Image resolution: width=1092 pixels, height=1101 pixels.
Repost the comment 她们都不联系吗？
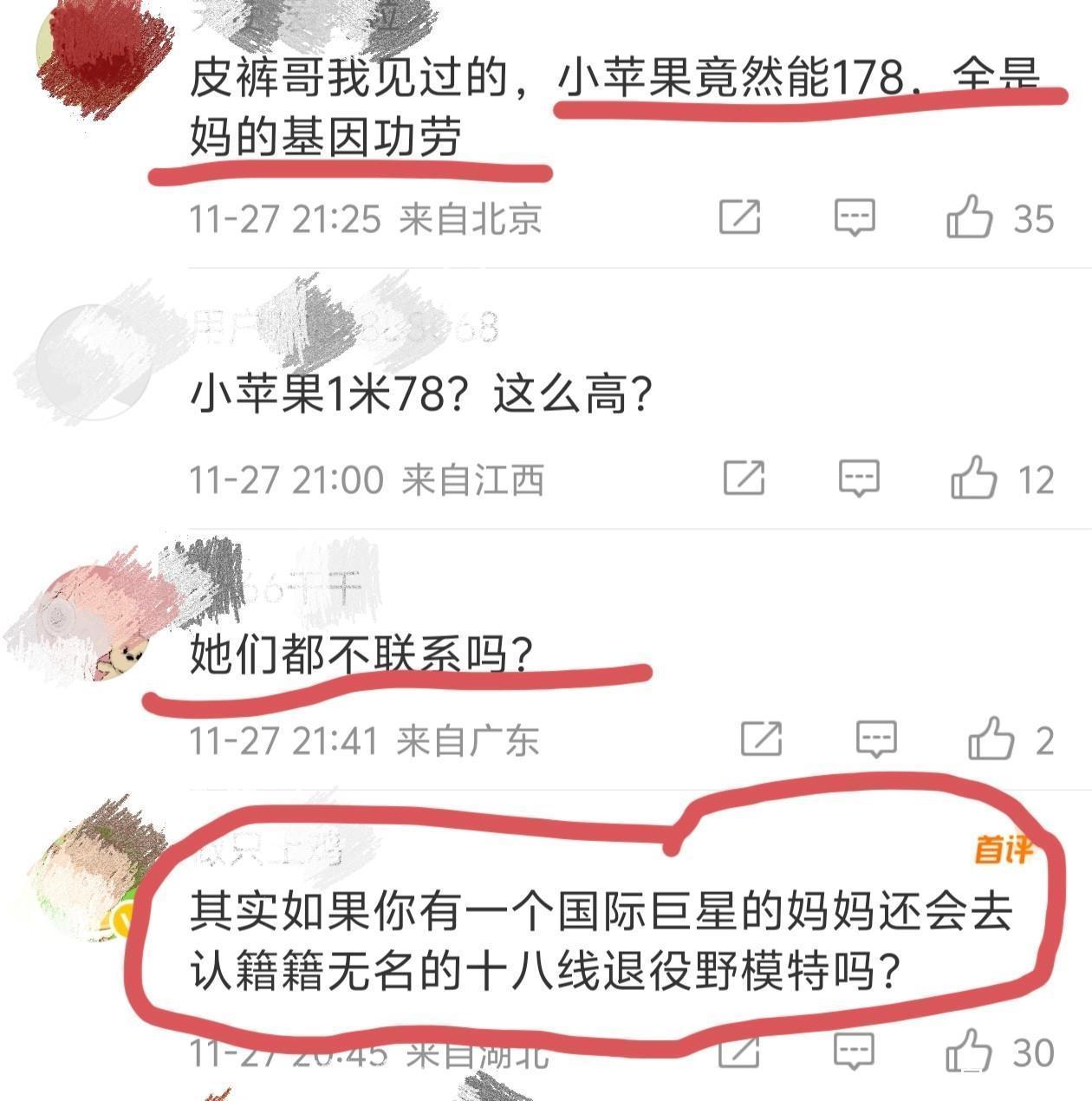(762, 739)
